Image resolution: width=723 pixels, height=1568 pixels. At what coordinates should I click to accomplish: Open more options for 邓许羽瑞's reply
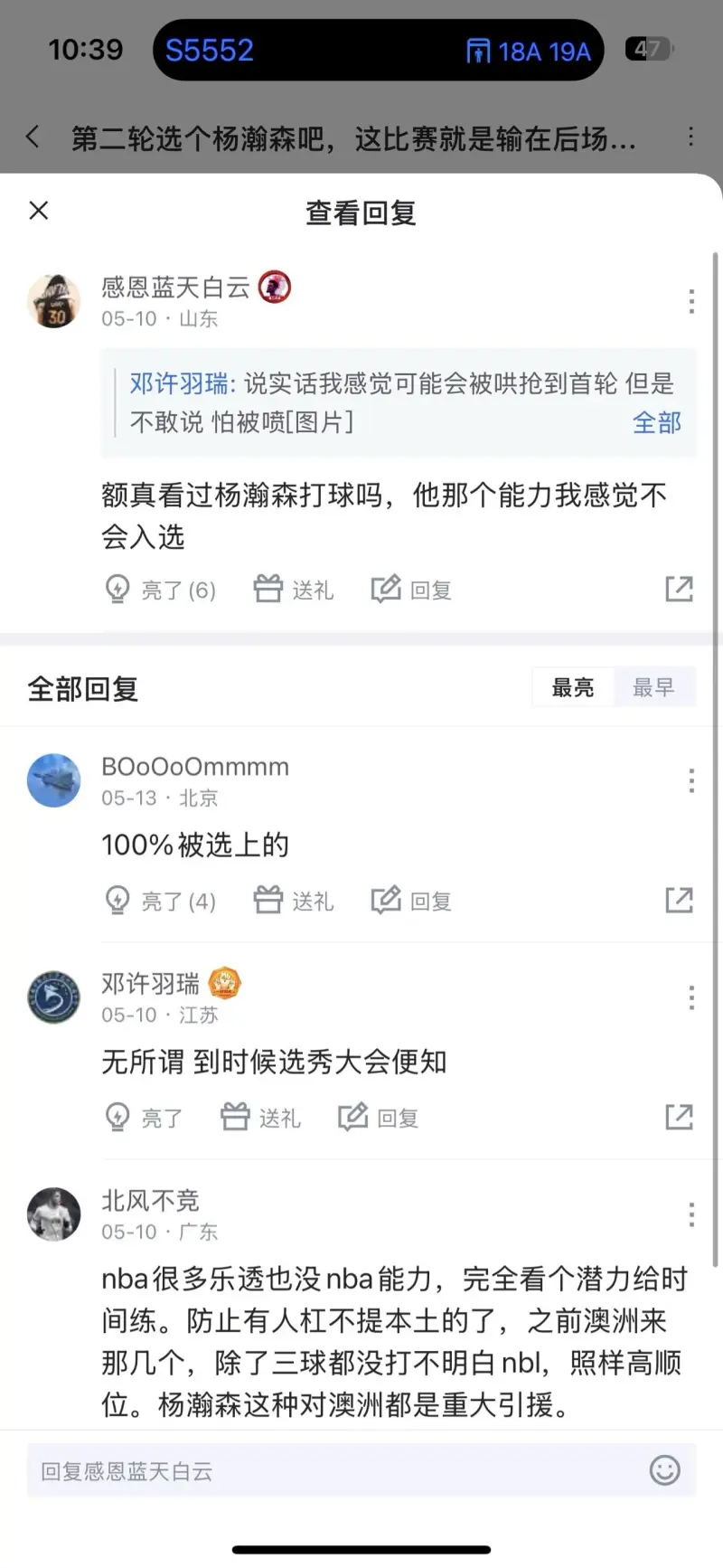click(691, 997)
